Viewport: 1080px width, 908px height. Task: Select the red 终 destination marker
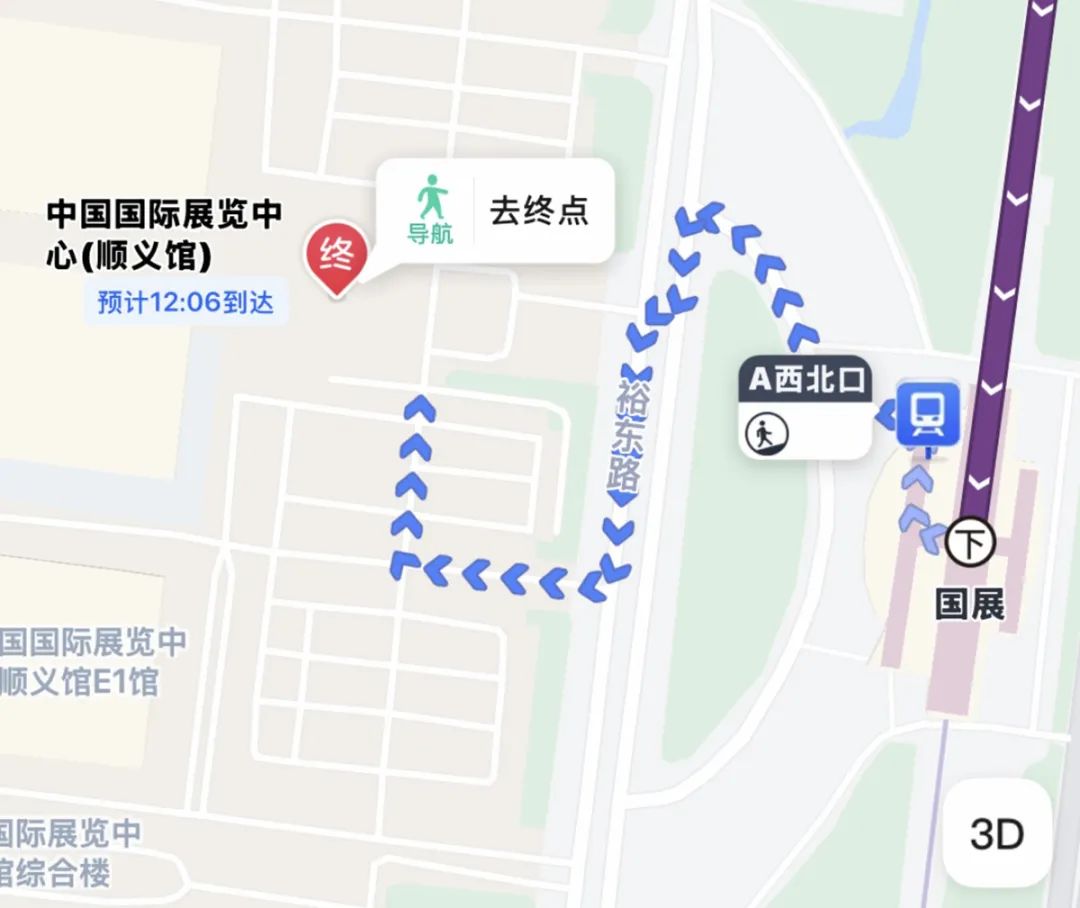pos(336,259)
